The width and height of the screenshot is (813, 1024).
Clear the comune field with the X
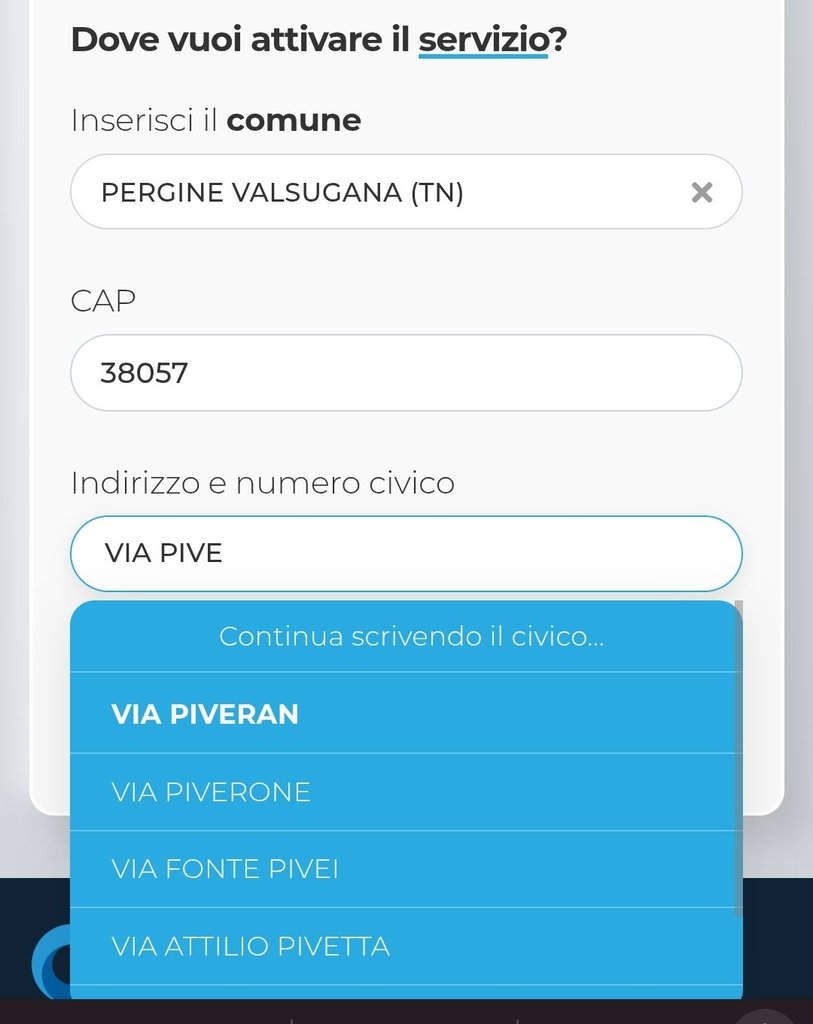702,192
